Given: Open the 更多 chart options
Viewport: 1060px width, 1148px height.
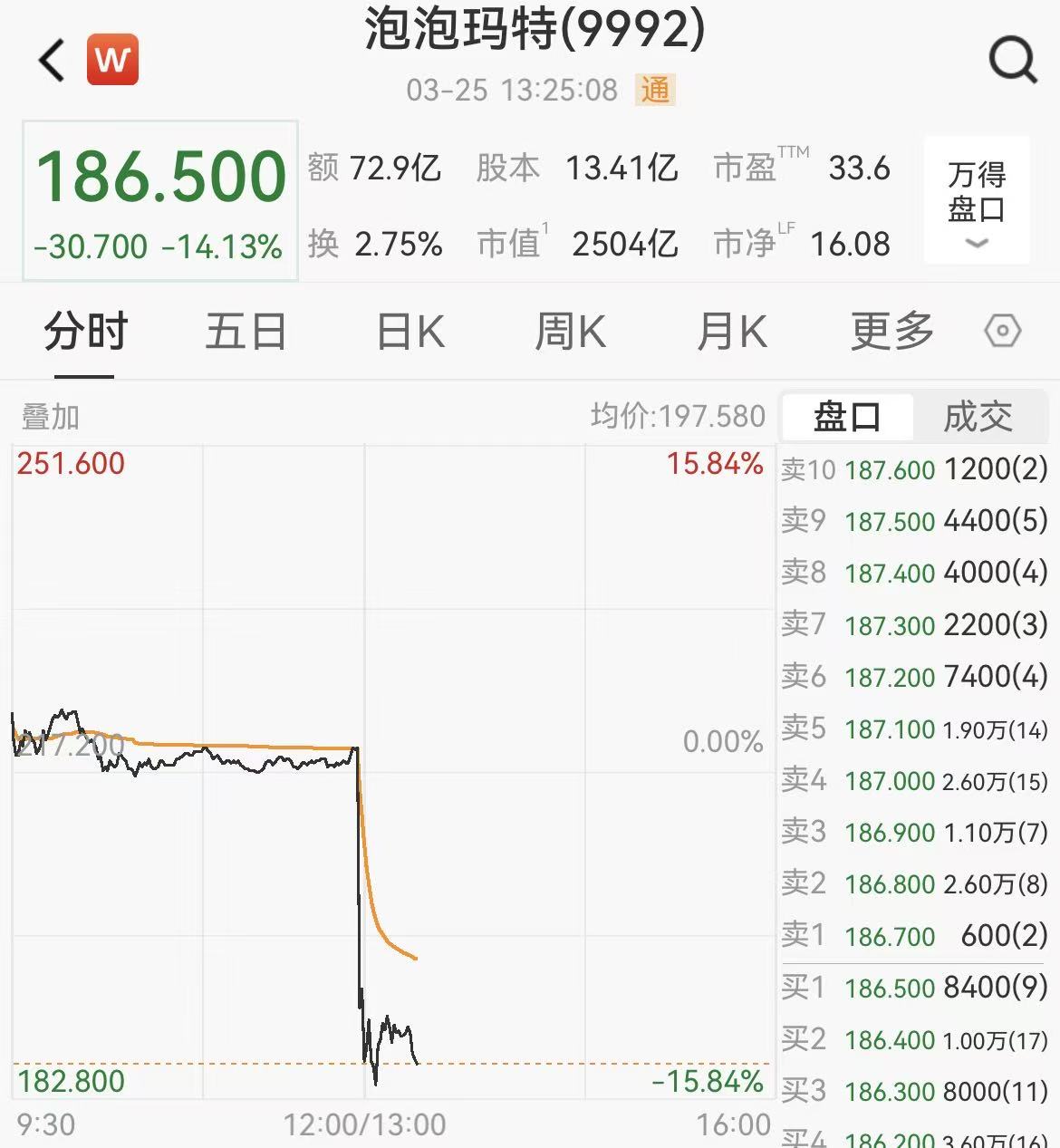Looking at the screenshot, I should (891, 332).
